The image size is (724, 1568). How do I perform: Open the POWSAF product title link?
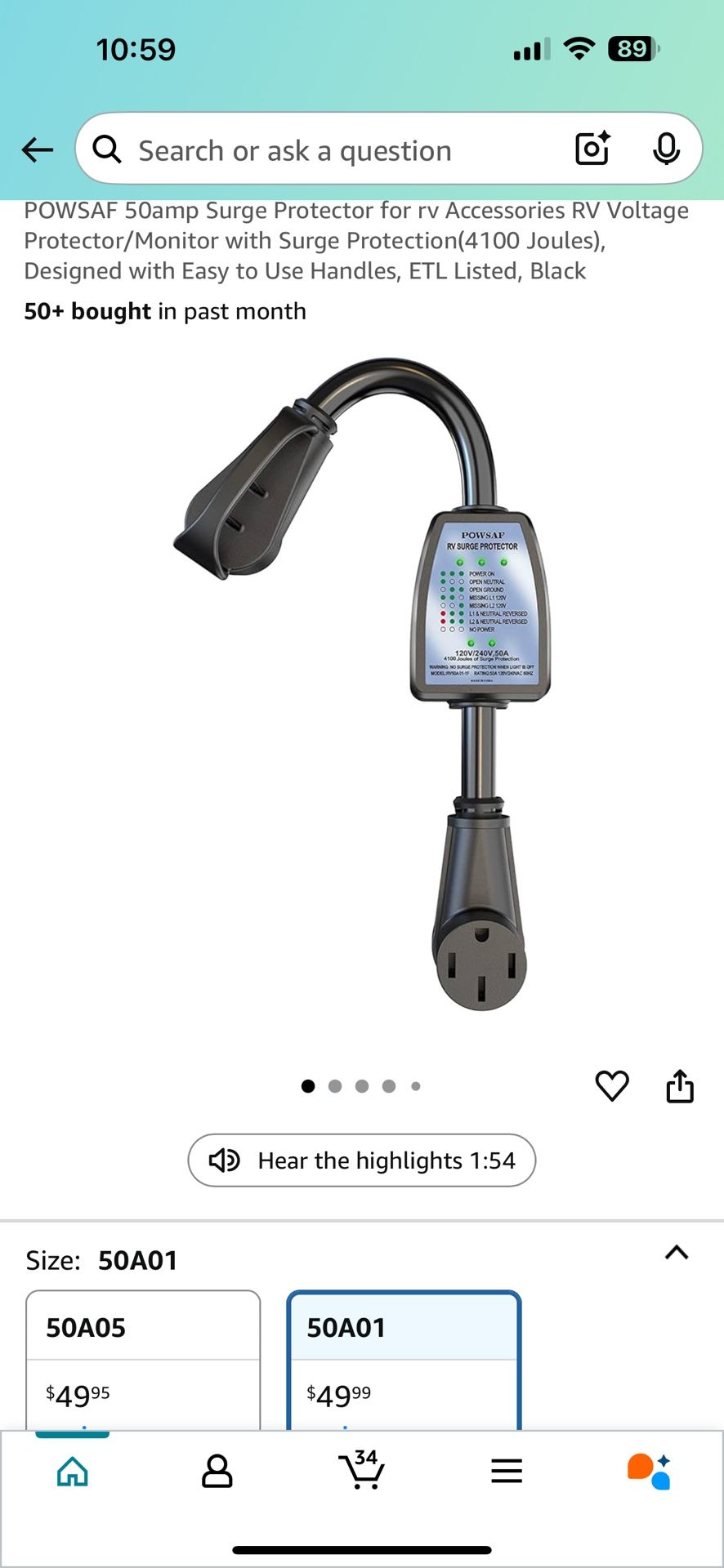pos(357,240)
